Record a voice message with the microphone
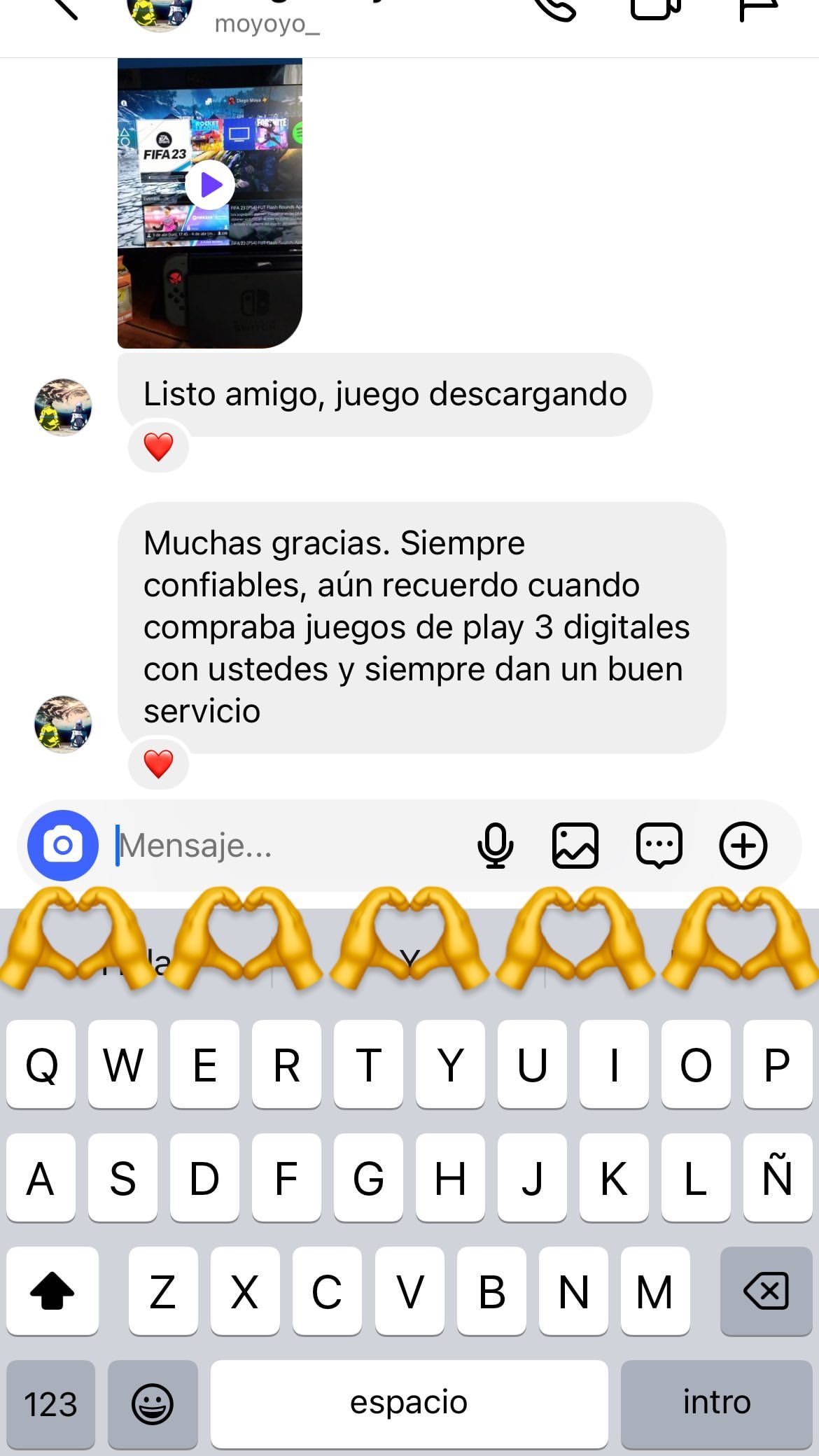819x1456 pixels. coord(495,846)
